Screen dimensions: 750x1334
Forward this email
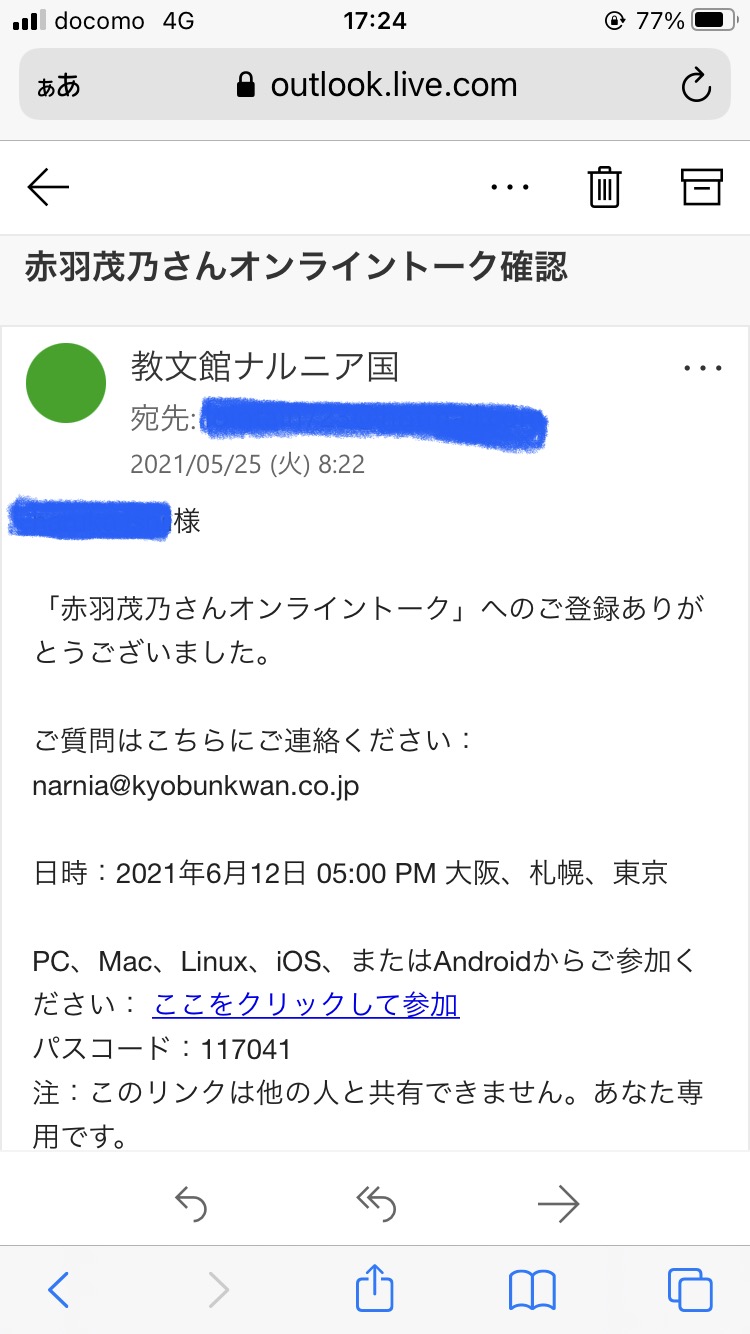558,1204
